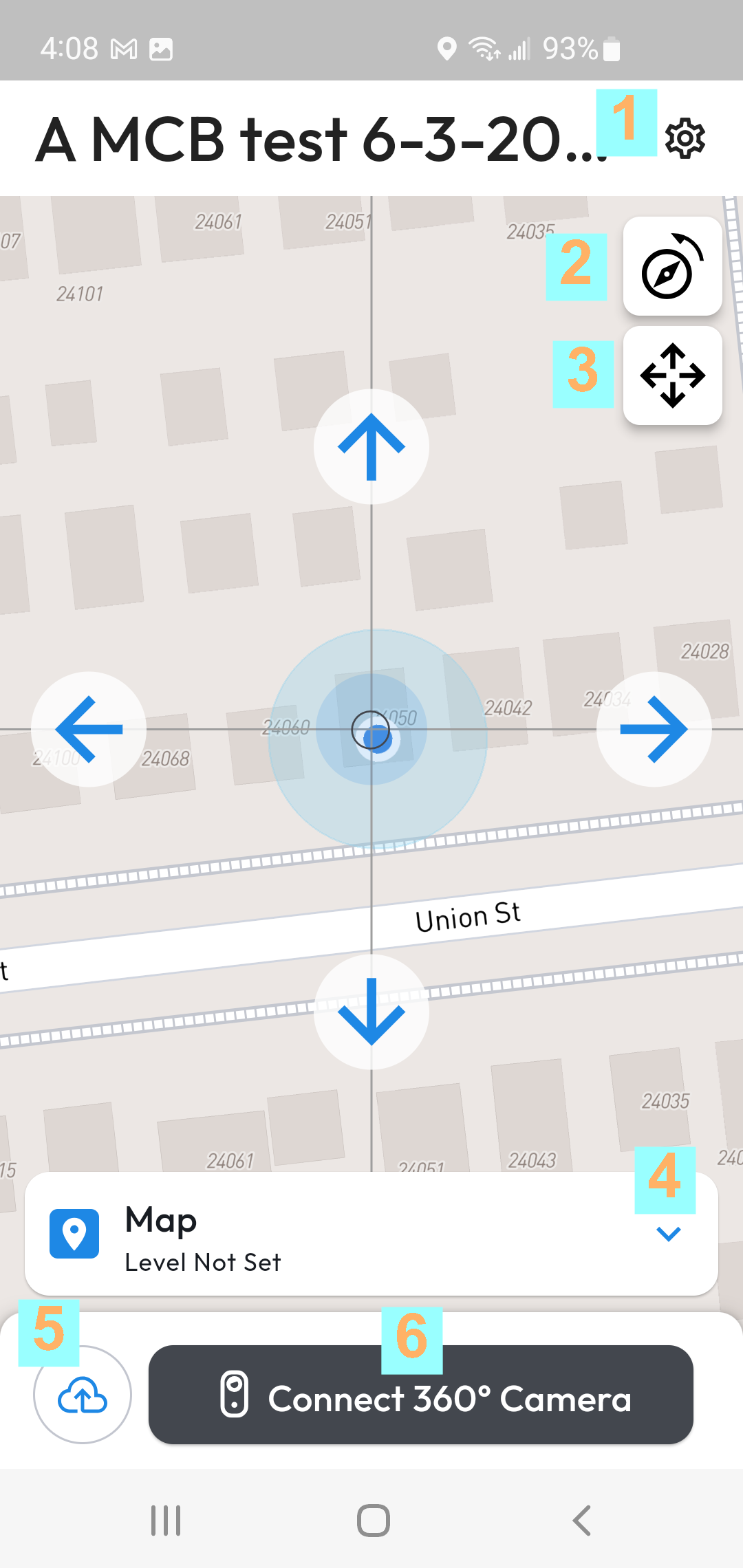Viewport: 743px width, 1568px height.
Task: Tap the four-arrow move button
Action: pos(672,375)
